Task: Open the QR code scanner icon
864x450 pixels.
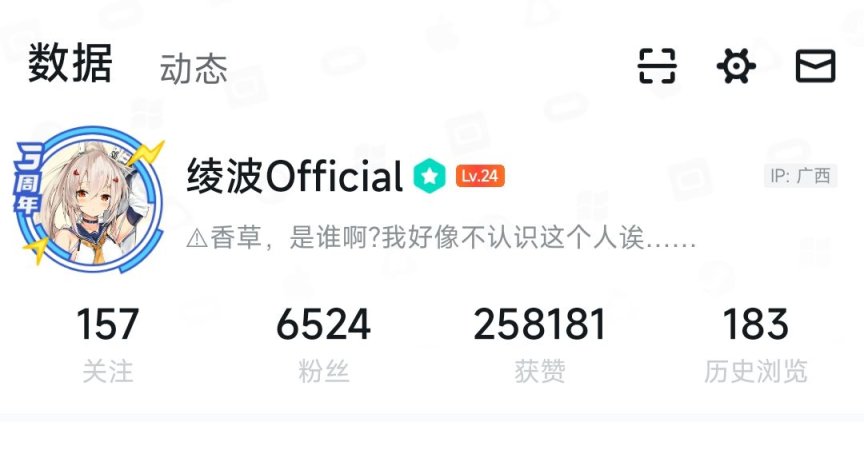Action: coord(657,66)
